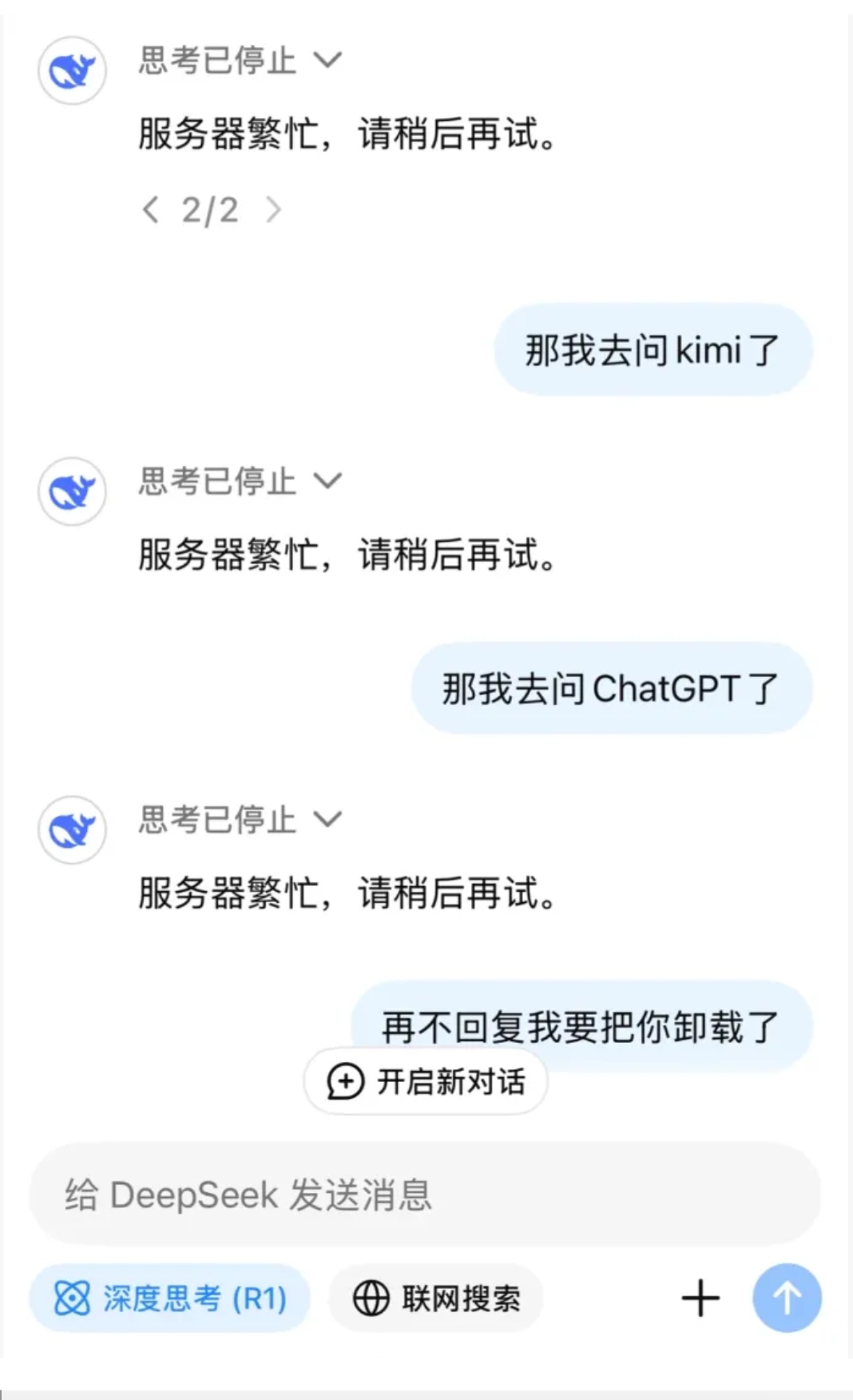Click the DeepSeek whale avatar on first response
Viewport: 853px width, 1400px height.
click(71, 70)
